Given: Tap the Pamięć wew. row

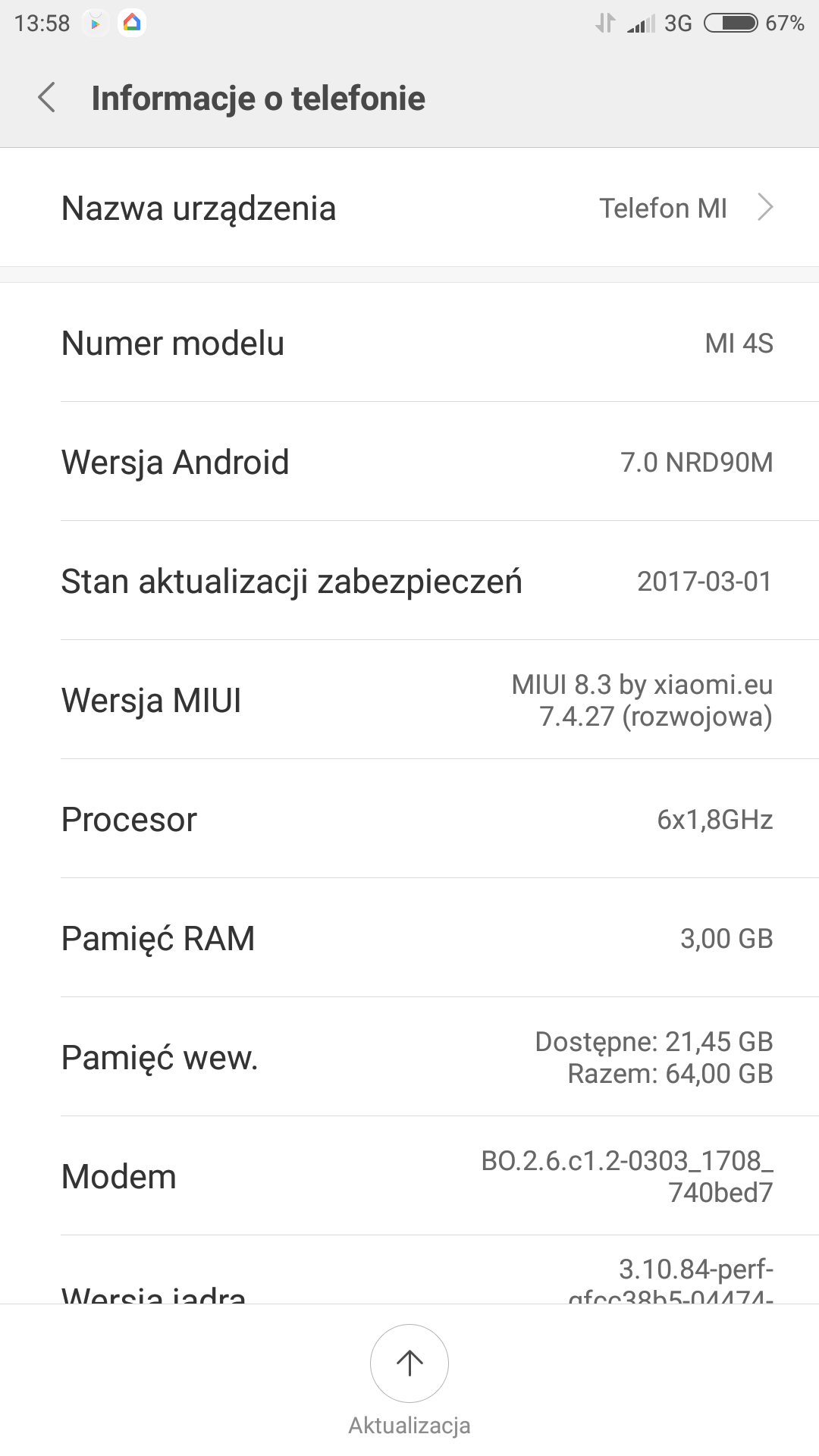Looking at the screenshot, I should [x=409, y=1057].
